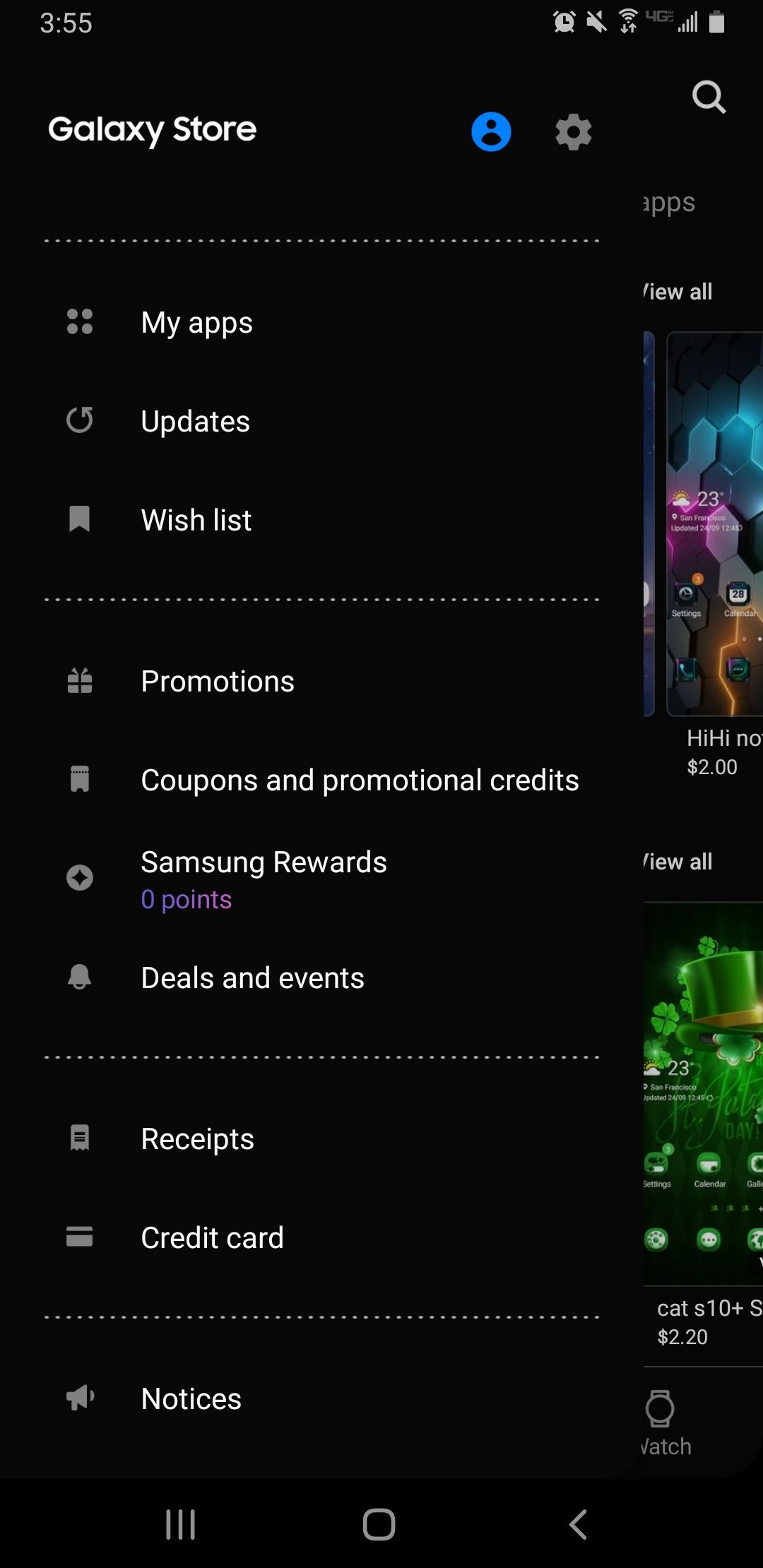The width and height of the screenshot is (763, 1568).
Task: Go back using the system back button
Action: 578,1524
